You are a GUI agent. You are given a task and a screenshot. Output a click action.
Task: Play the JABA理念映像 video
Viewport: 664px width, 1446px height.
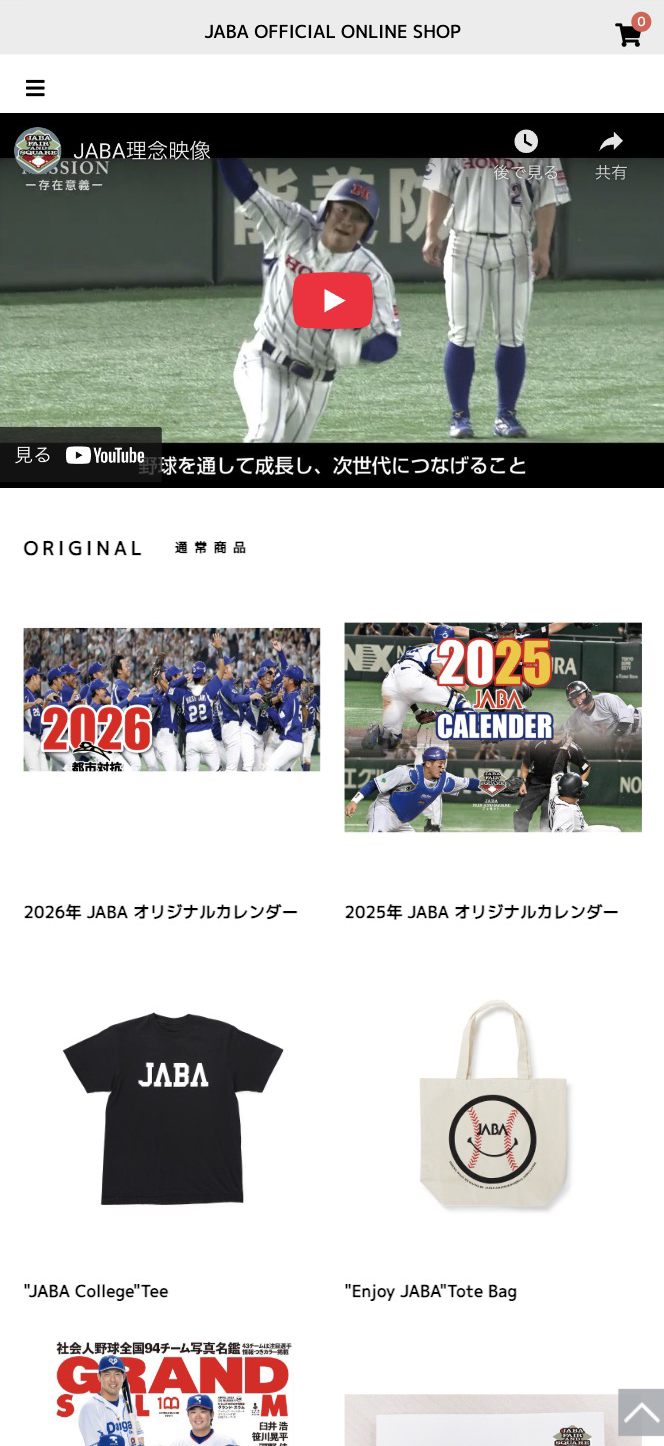(x=333, y=300)
